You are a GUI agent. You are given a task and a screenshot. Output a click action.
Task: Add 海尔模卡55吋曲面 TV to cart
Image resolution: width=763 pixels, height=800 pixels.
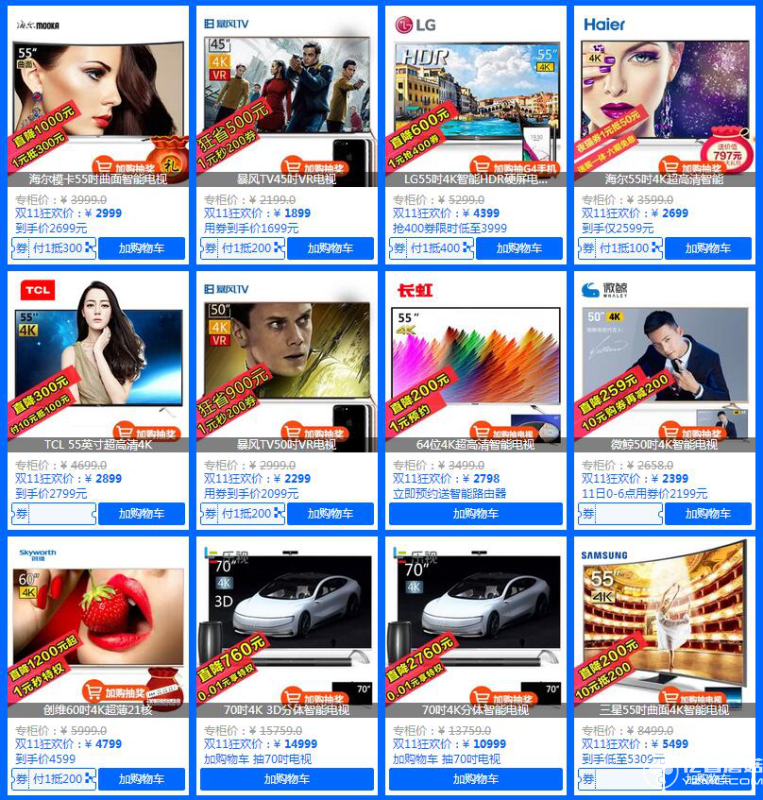pyautogui.click(x=141, y=248)
